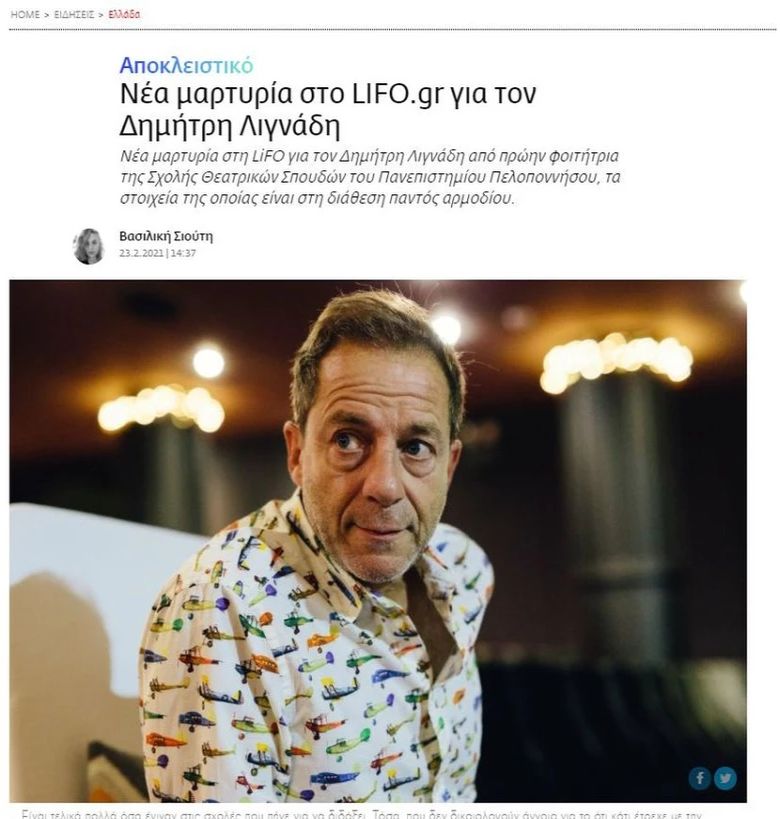Open the ΕΙΔΗΣΕΙΣ breadcrumb link

tap(74, 14)
